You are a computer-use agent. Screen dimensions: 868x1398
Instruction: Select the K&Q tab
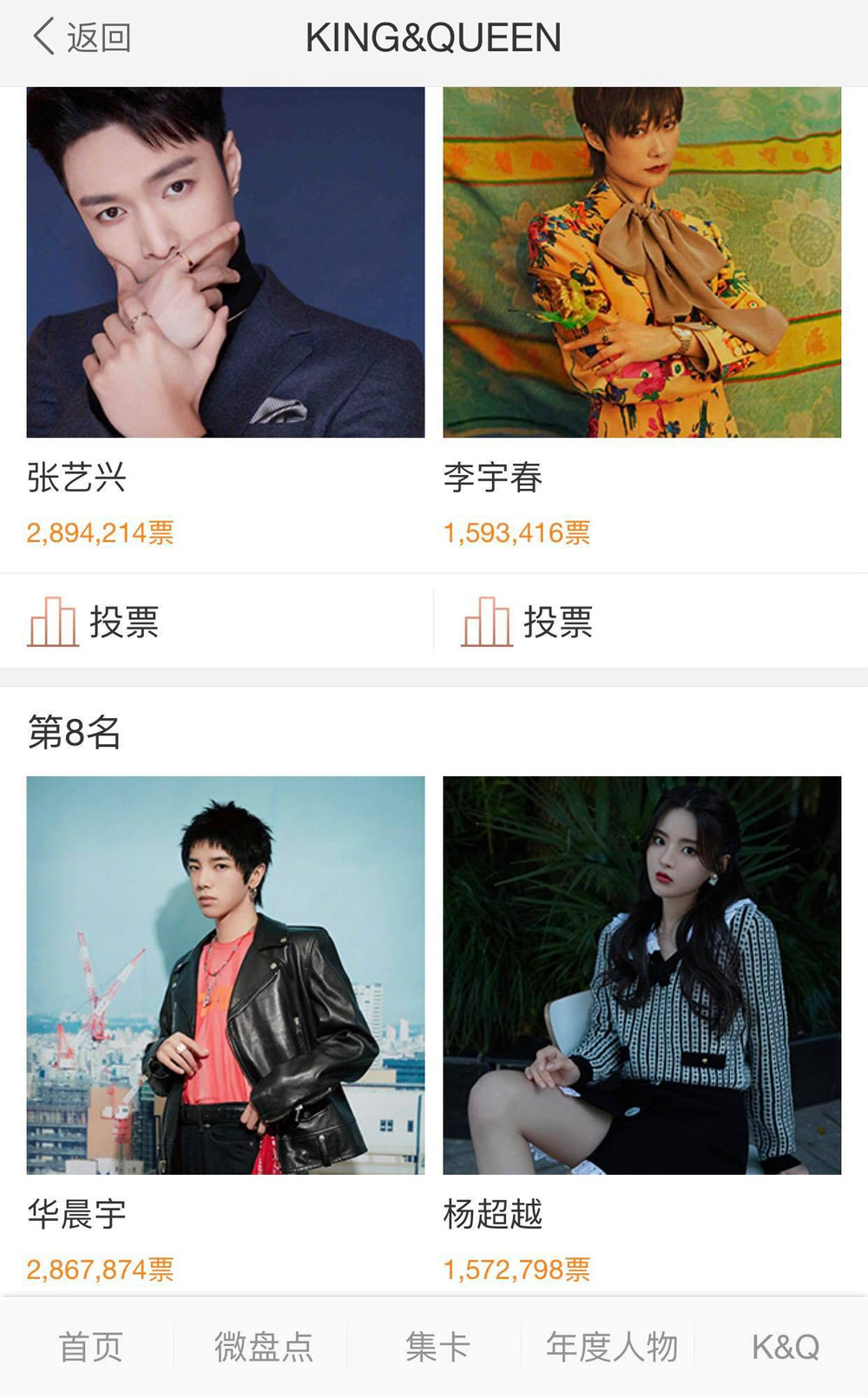point(785,1347)
